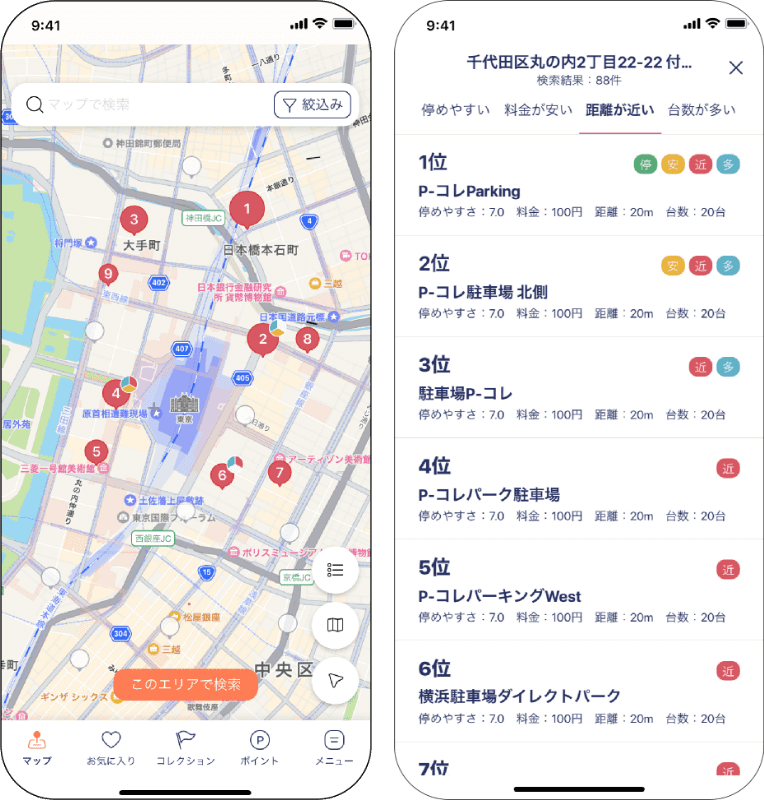View P-コレパーク駐車場 details
Image resolution: width=764 pixels, height=800 pixels.
click(x=579, y=490)
